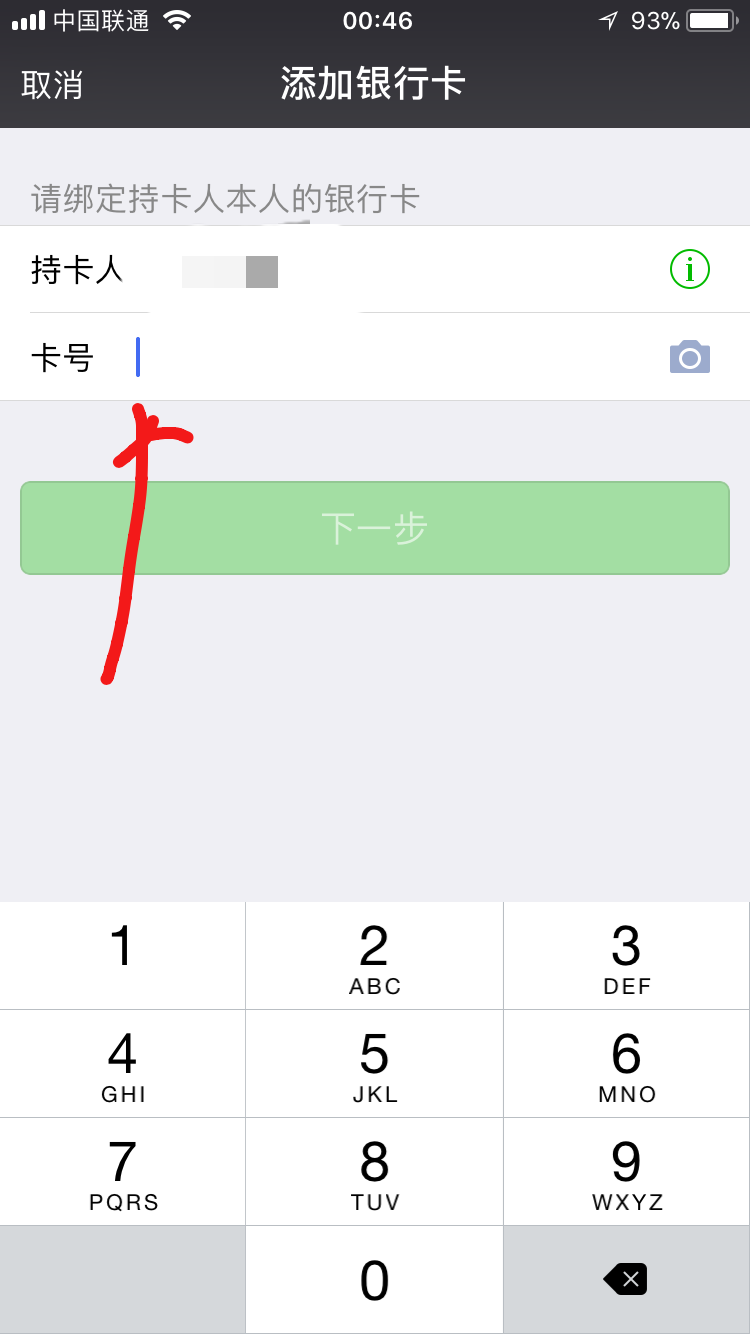
Task: Enter digit 5 on the keypad
Action: (375, 1064)
